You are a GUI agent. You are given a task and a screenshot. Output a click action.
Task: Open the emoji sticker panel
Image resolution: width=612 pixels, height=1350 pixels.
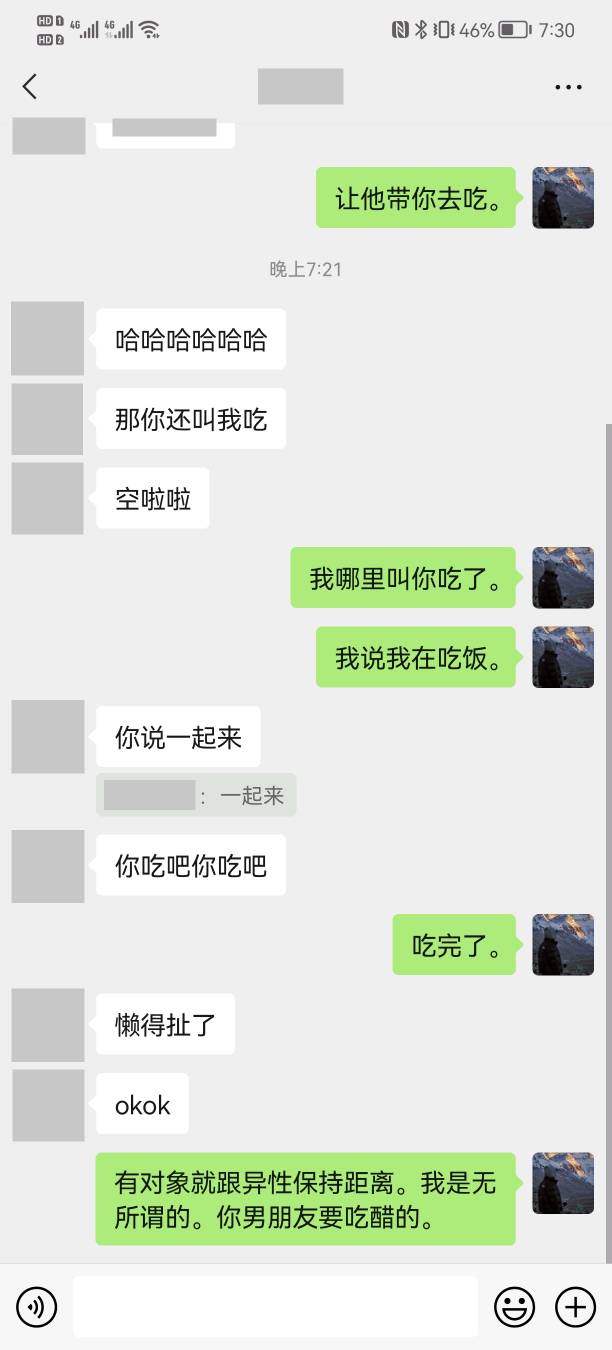click(515, 1306)
